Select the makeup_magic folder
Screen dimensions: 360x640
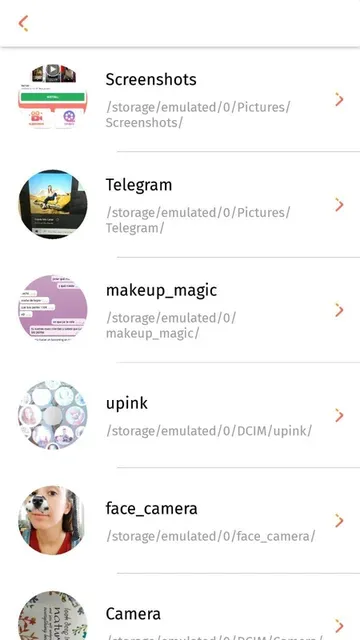180,310
